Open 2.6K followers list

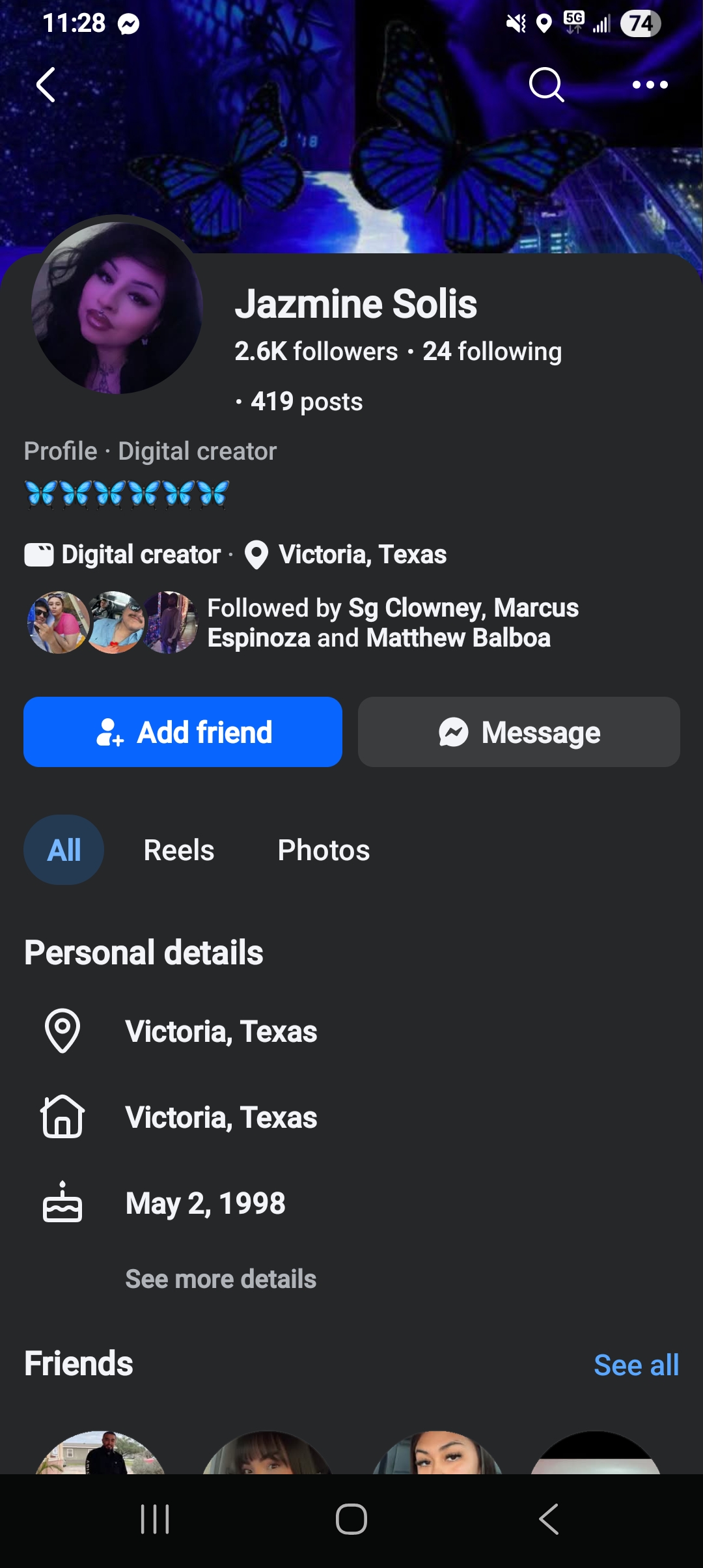pyautogui.click(x=316, y=352)
